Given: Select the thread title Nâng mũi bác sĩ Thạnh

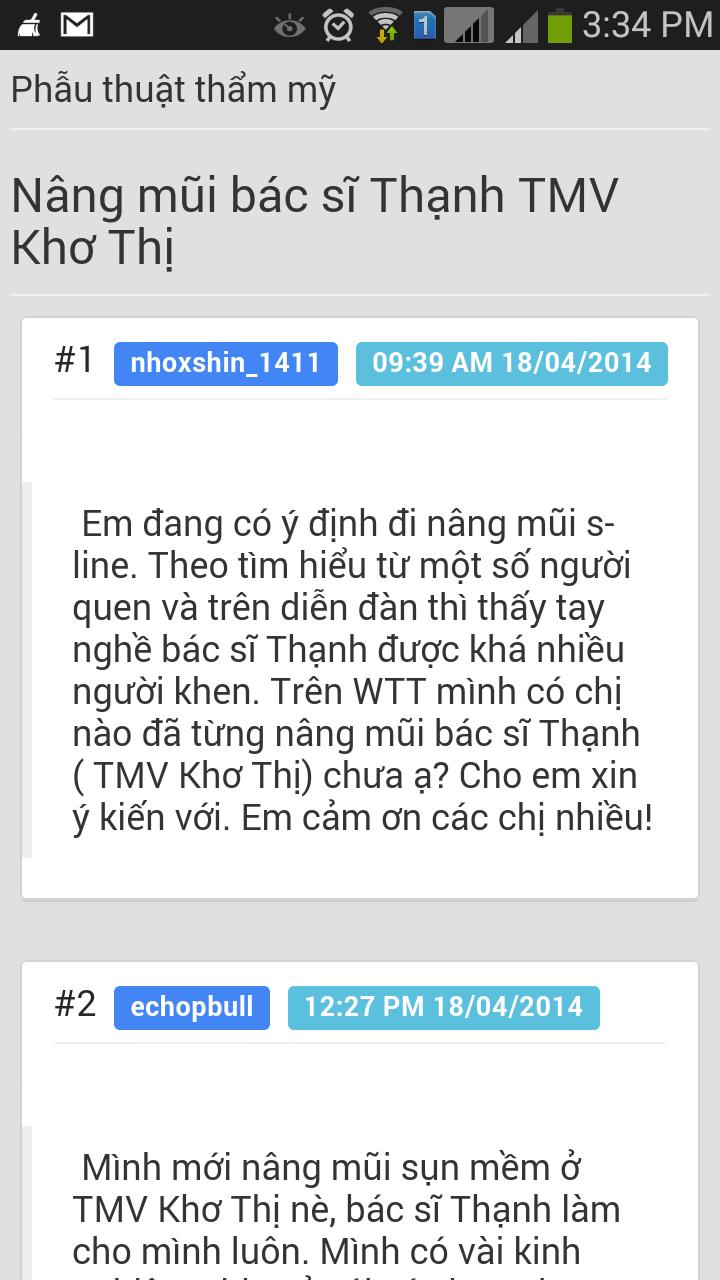Looking at the screenshot, I should 313,217.
